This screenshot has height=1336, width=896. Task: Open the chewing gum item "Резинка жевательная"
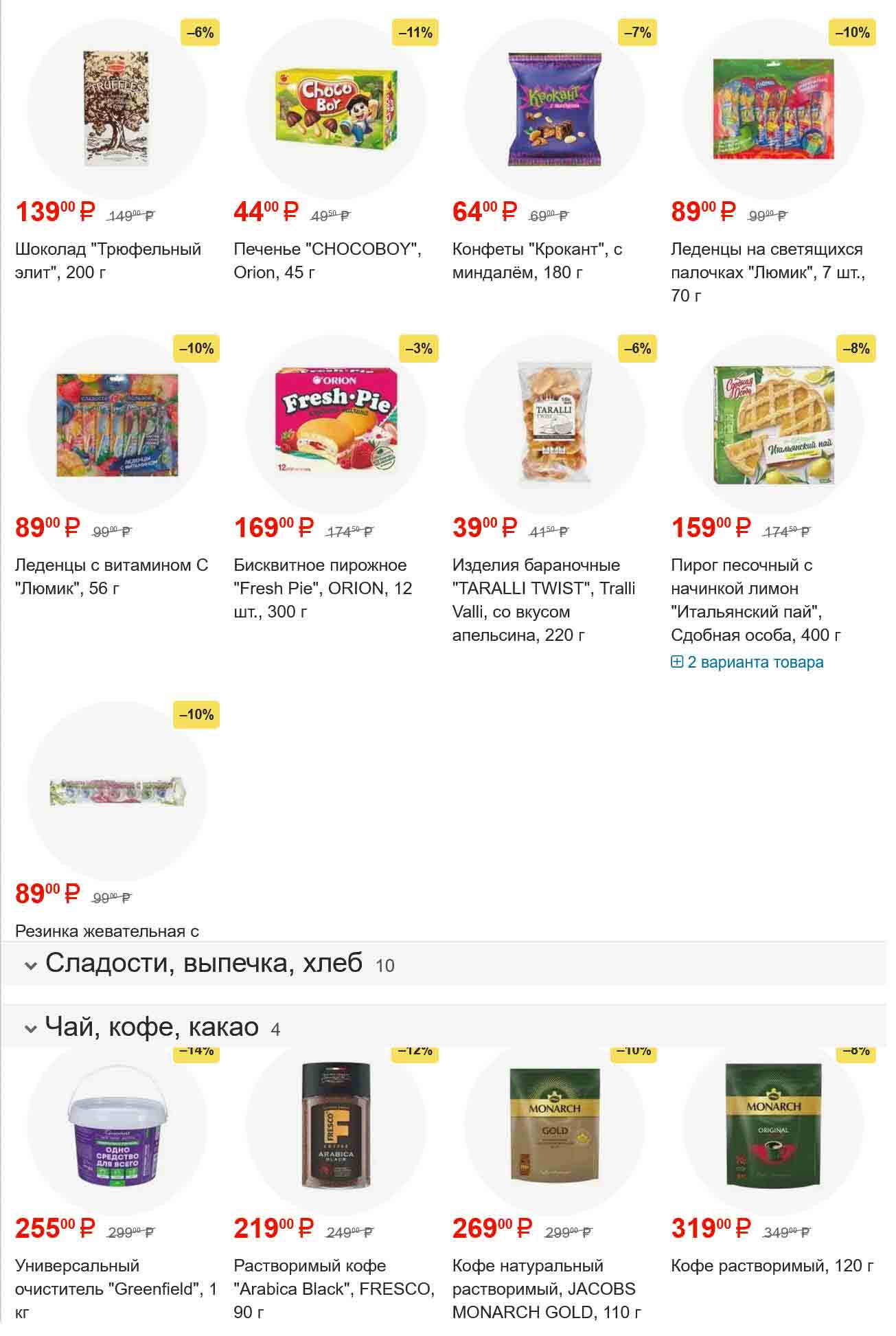coord(107,931)
